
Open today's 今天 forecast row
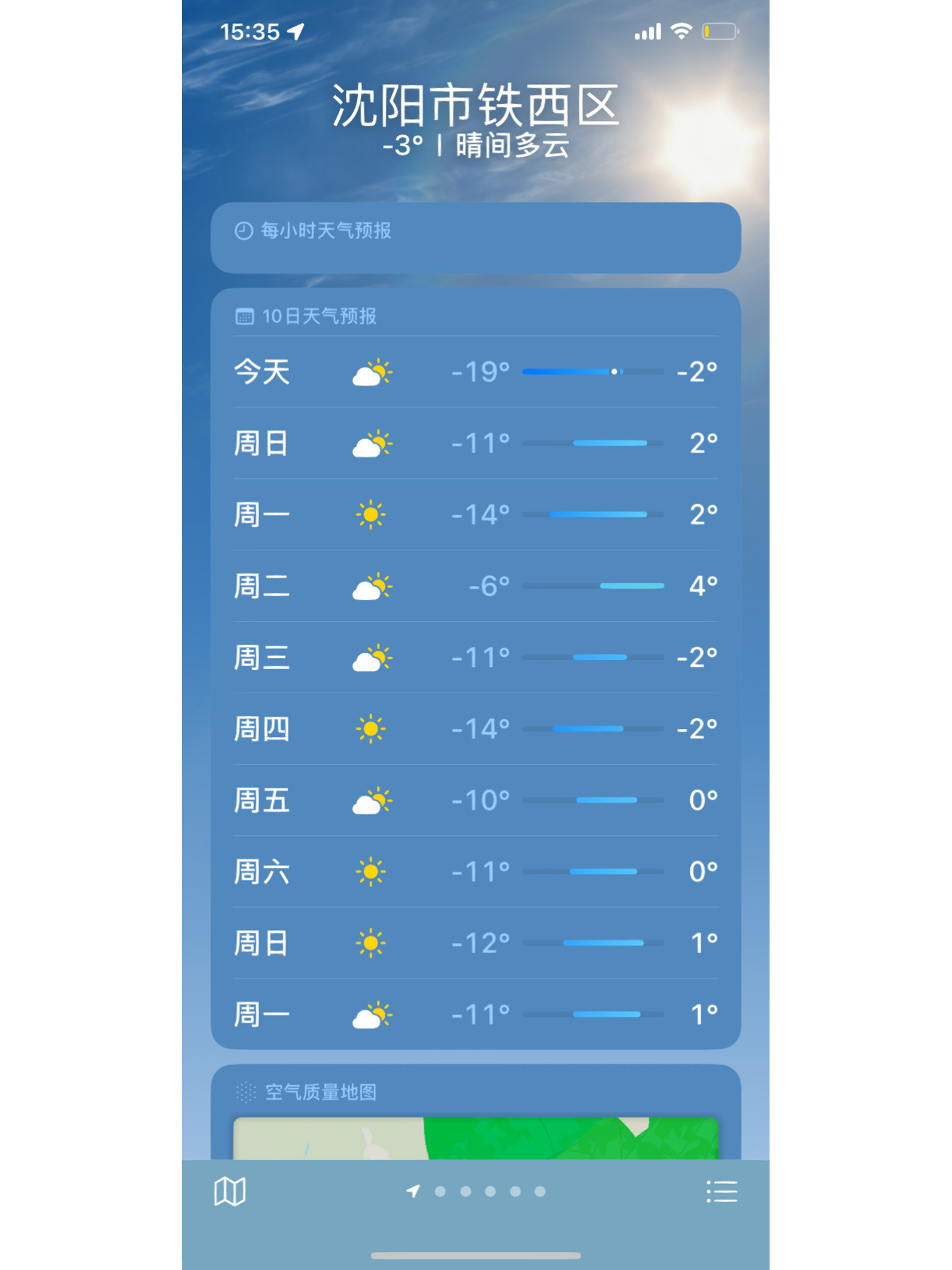pyautogui.click(x=475, y=372)
